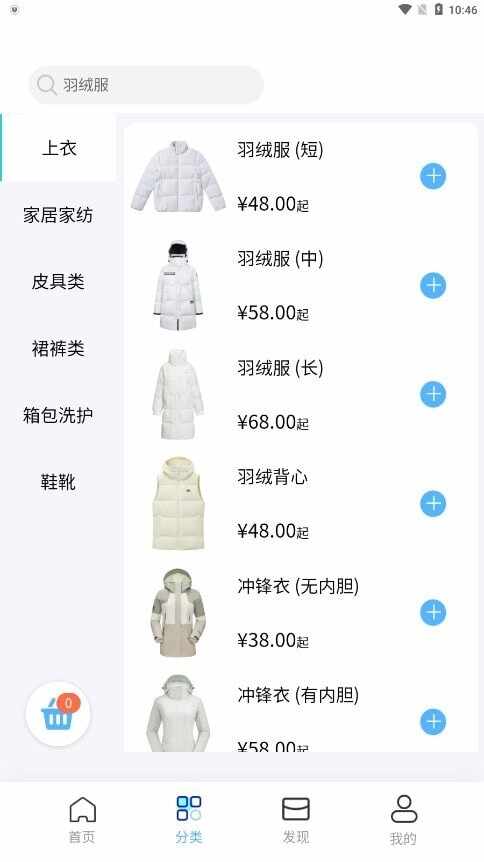The width and height of the screenshot is (484, 862).
Task: Open the 我的 tab
Action: tap(403, 820)
